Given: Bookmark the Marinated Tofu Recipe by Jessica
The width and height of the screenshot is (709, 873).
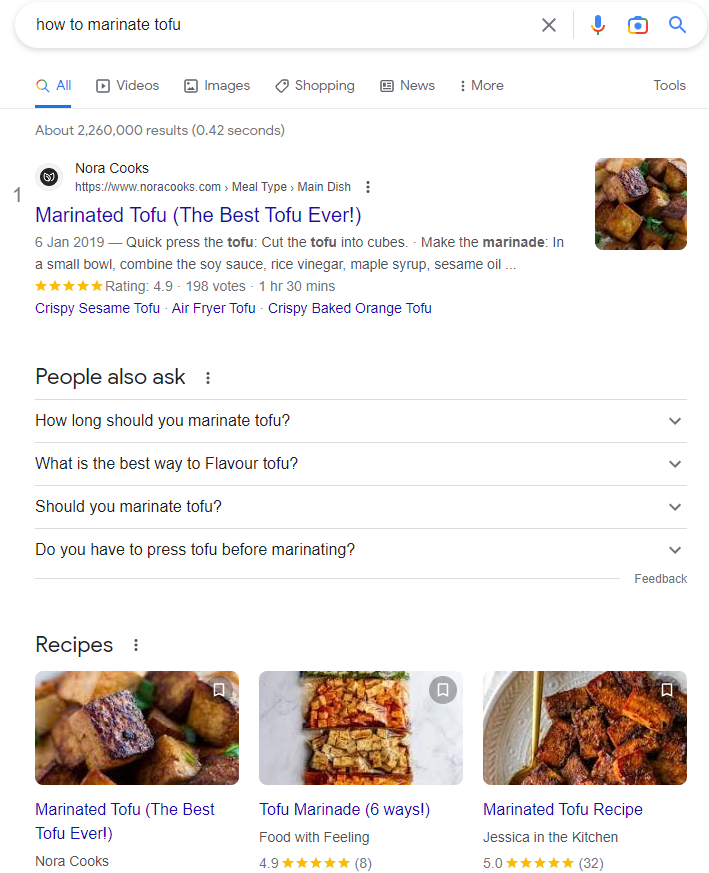Looking at the screenshot, I should [x=667, y=690].
